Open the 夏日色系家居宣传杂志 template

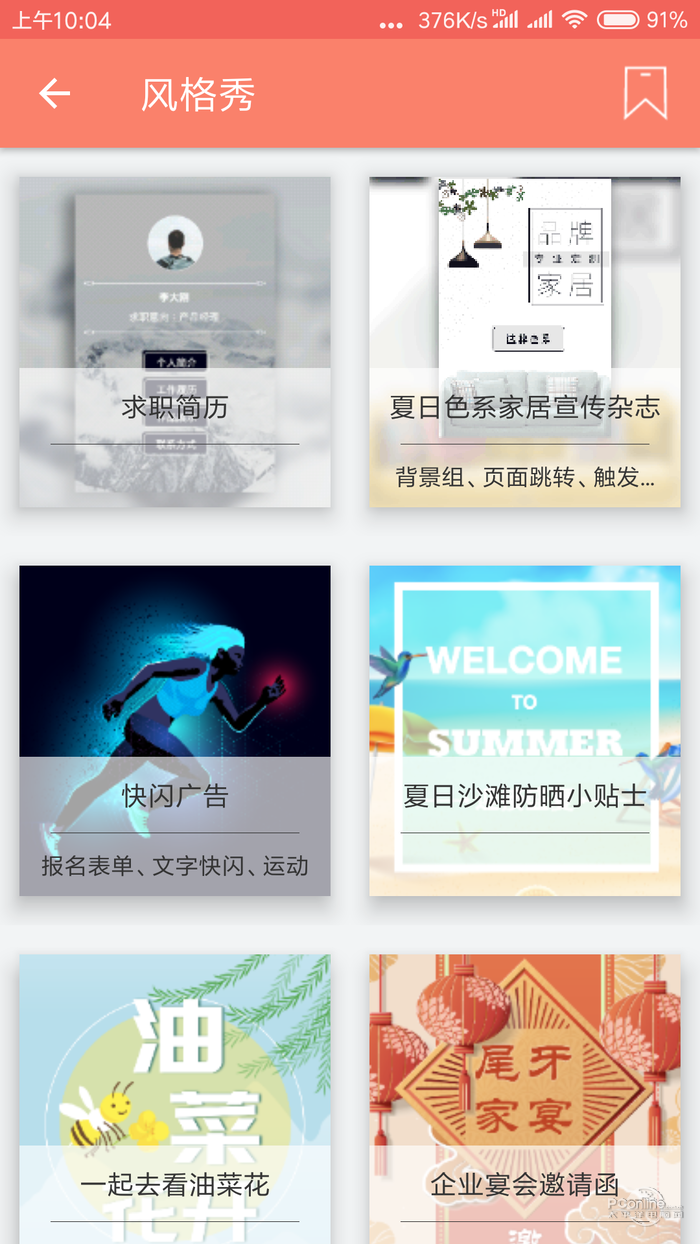[525, 342]
